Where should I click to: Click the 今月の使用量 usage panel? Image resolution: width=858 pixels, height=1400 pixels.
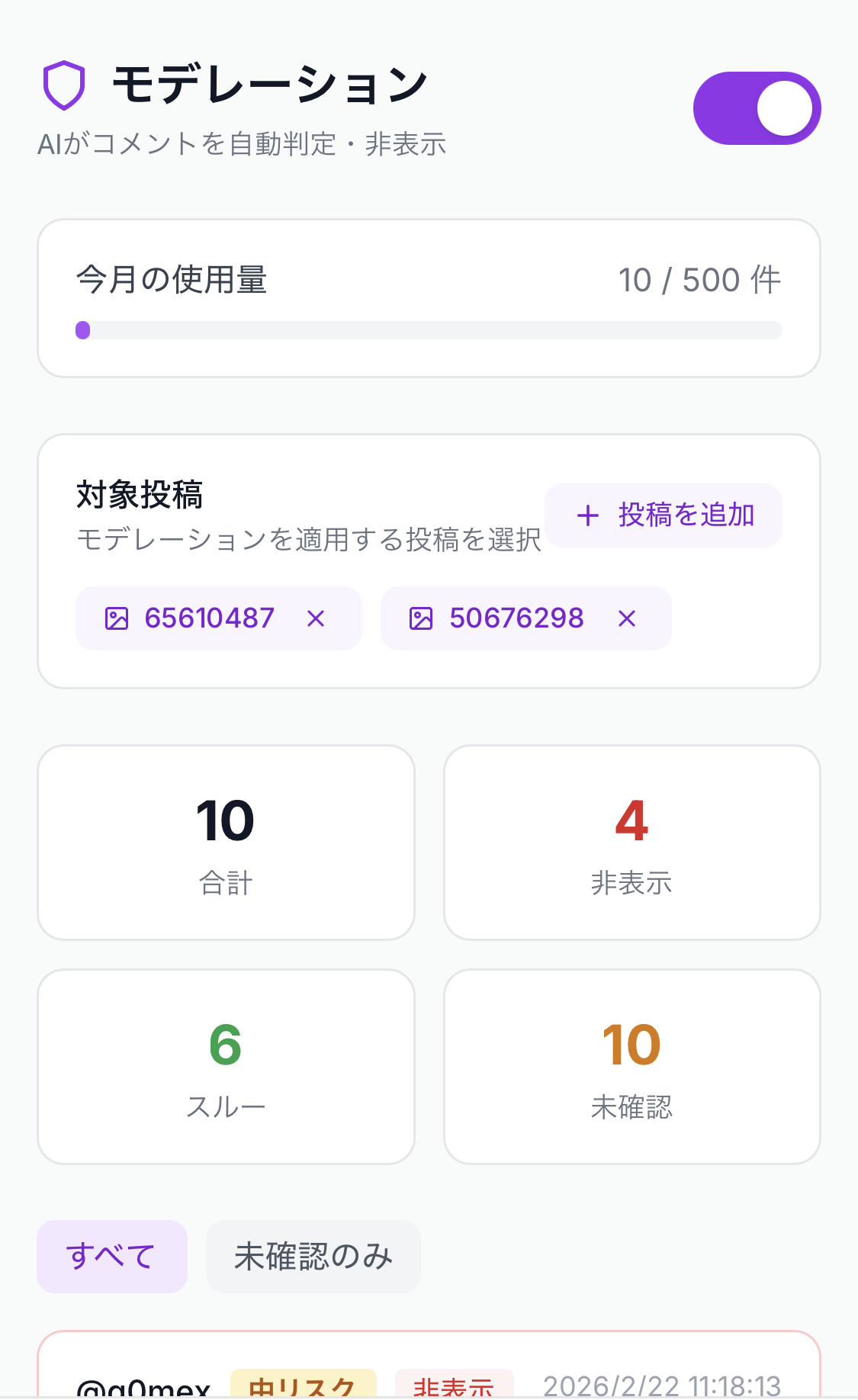tap(429, 297)
